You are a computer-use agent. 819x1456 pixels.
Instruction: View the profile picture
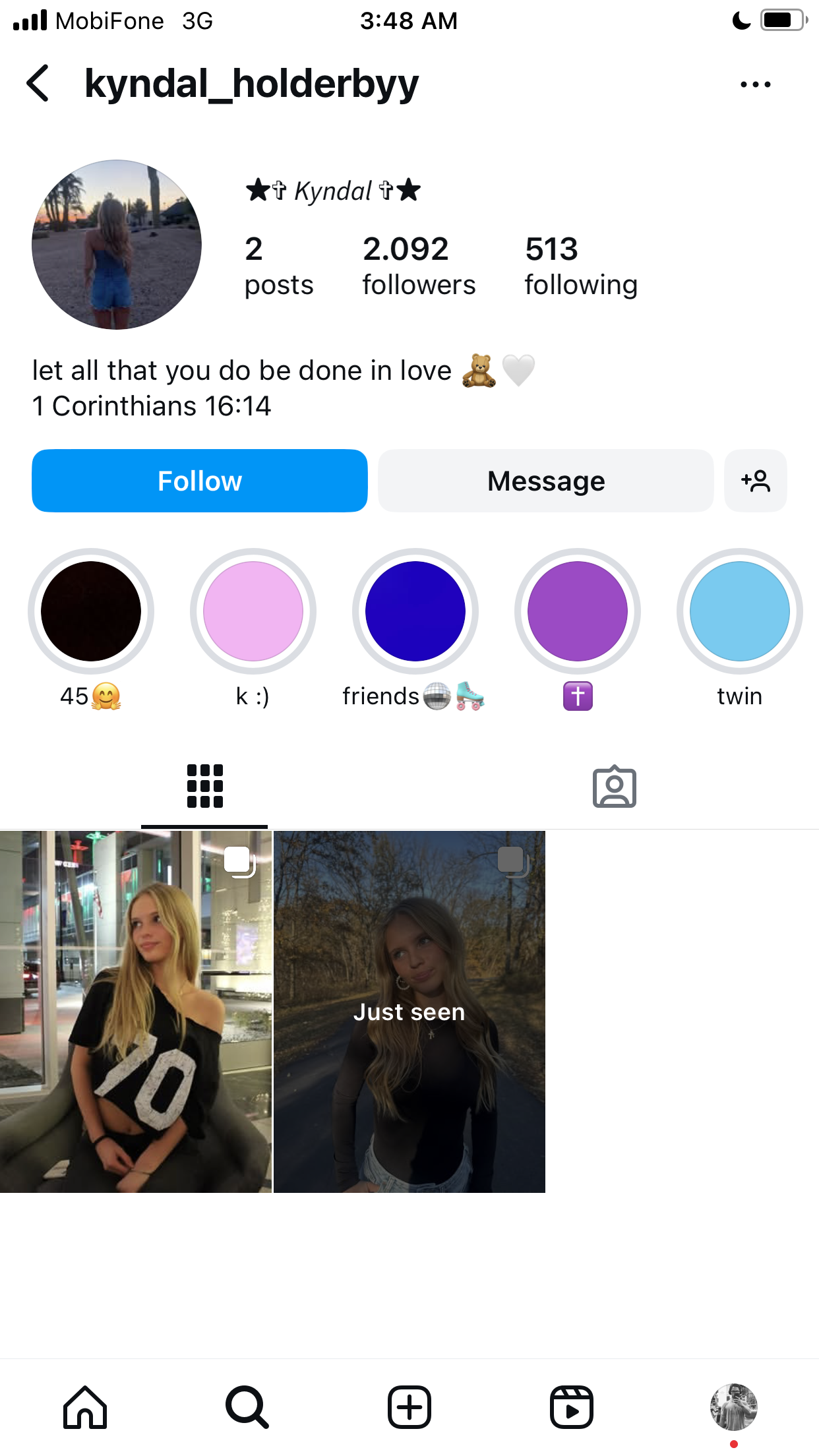click(x=117, y=245)
